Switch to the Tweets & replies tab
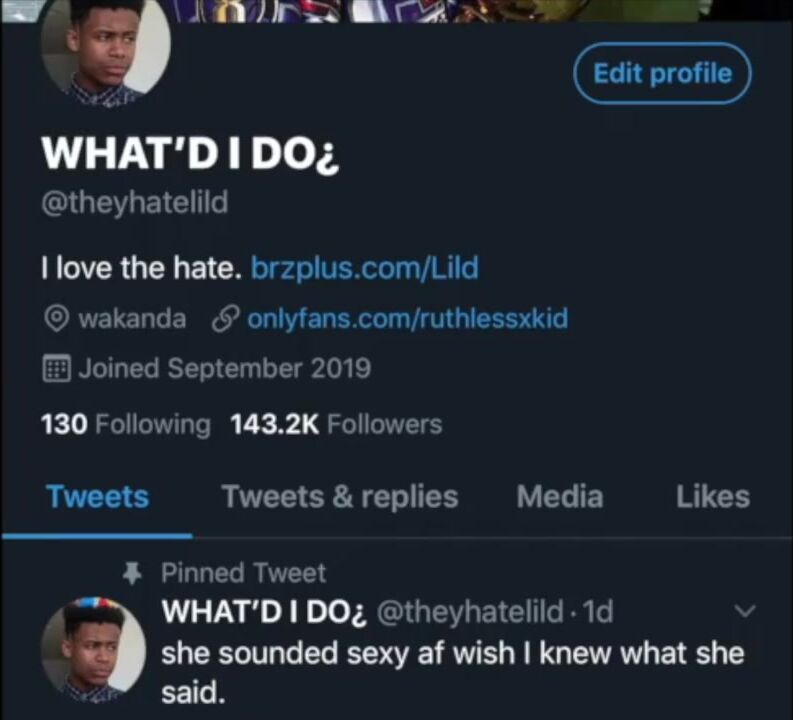 (340, 497)
